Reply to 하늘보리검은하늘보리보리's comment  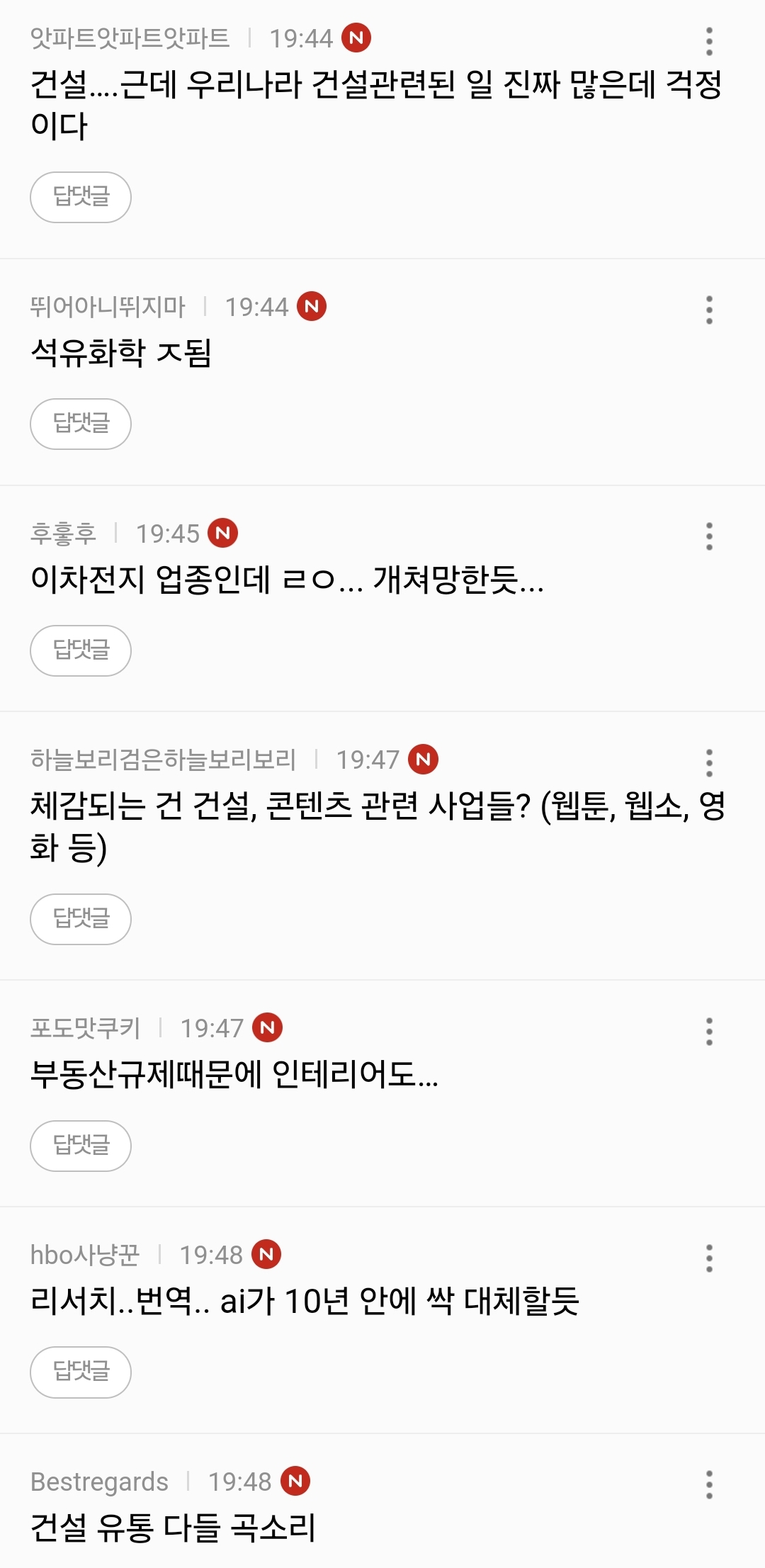[x=81, y=919]
